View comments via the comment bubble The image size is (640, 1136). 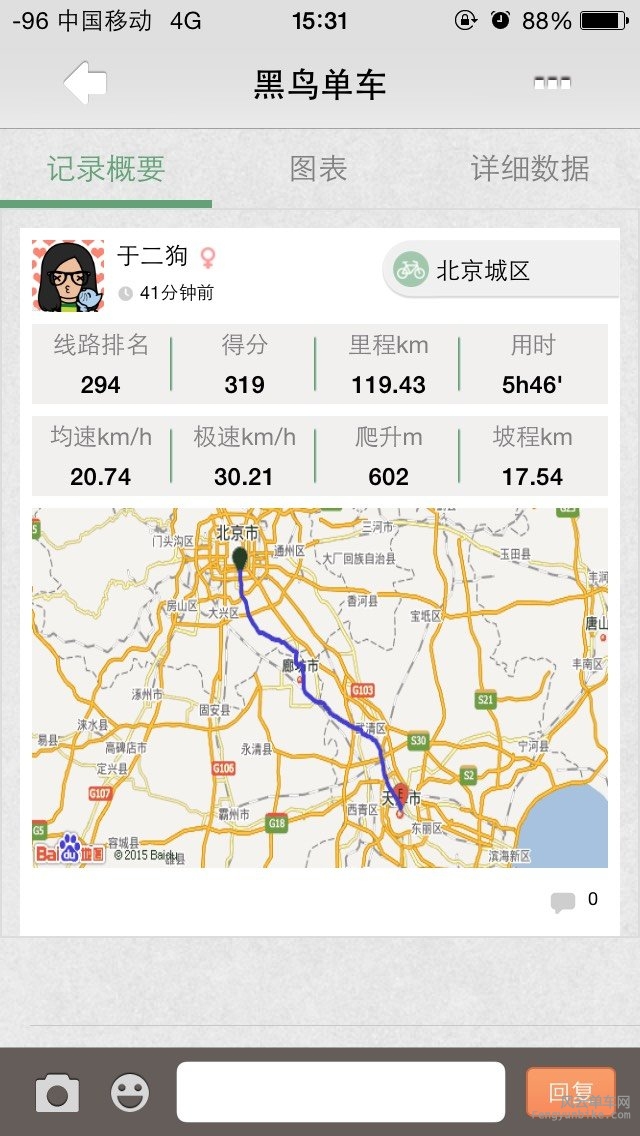[x=563, y=902]
